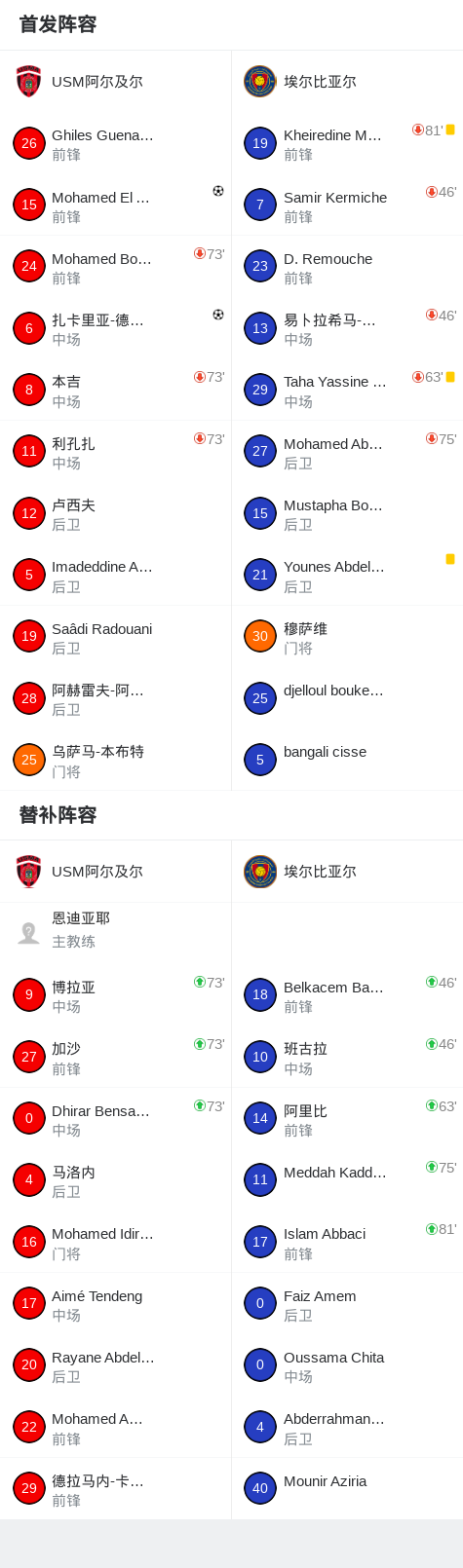
Task: Open substitute 班古拉 profile
Action: coord(347,1057)
